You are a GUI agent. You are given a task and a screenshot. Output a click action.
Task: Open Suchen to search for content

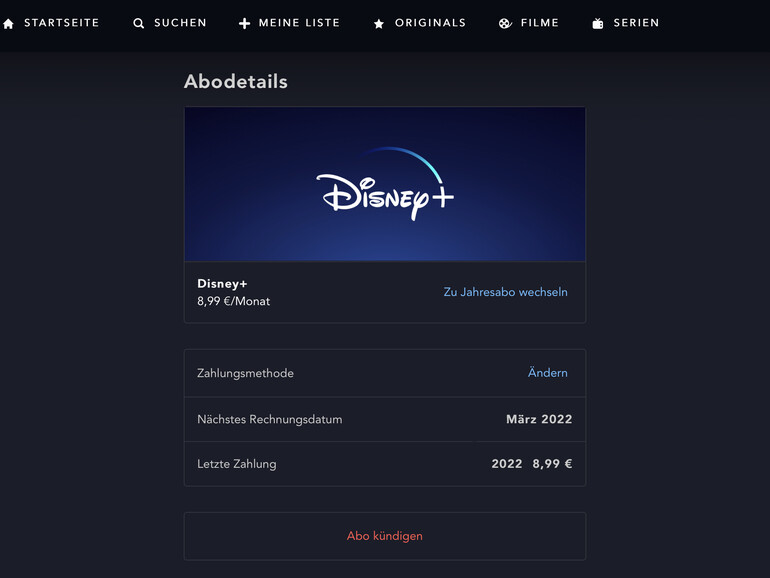[x=171, y=23]
